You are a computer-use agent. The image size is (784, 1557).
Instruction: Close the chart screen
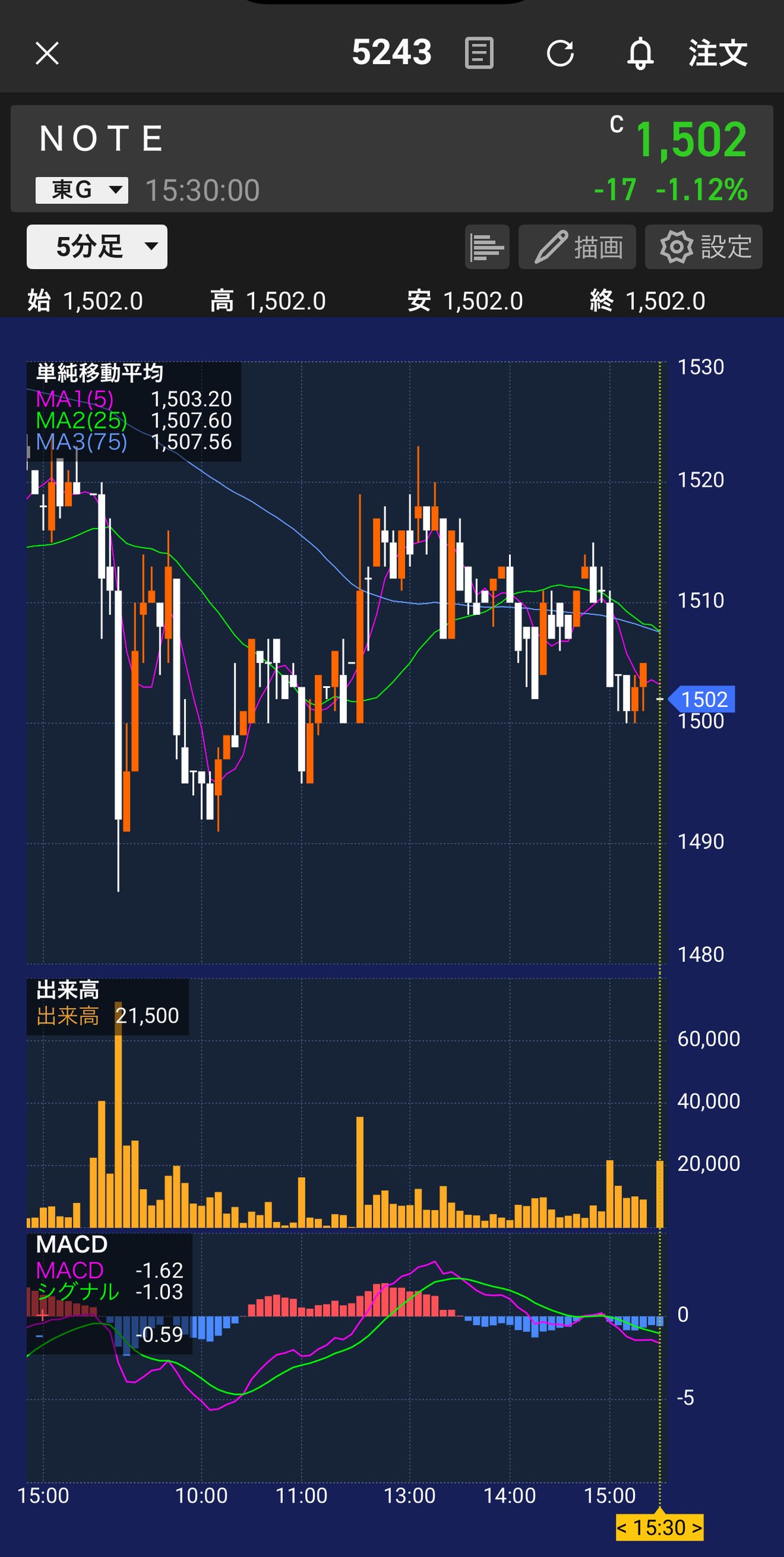(47, 54)
